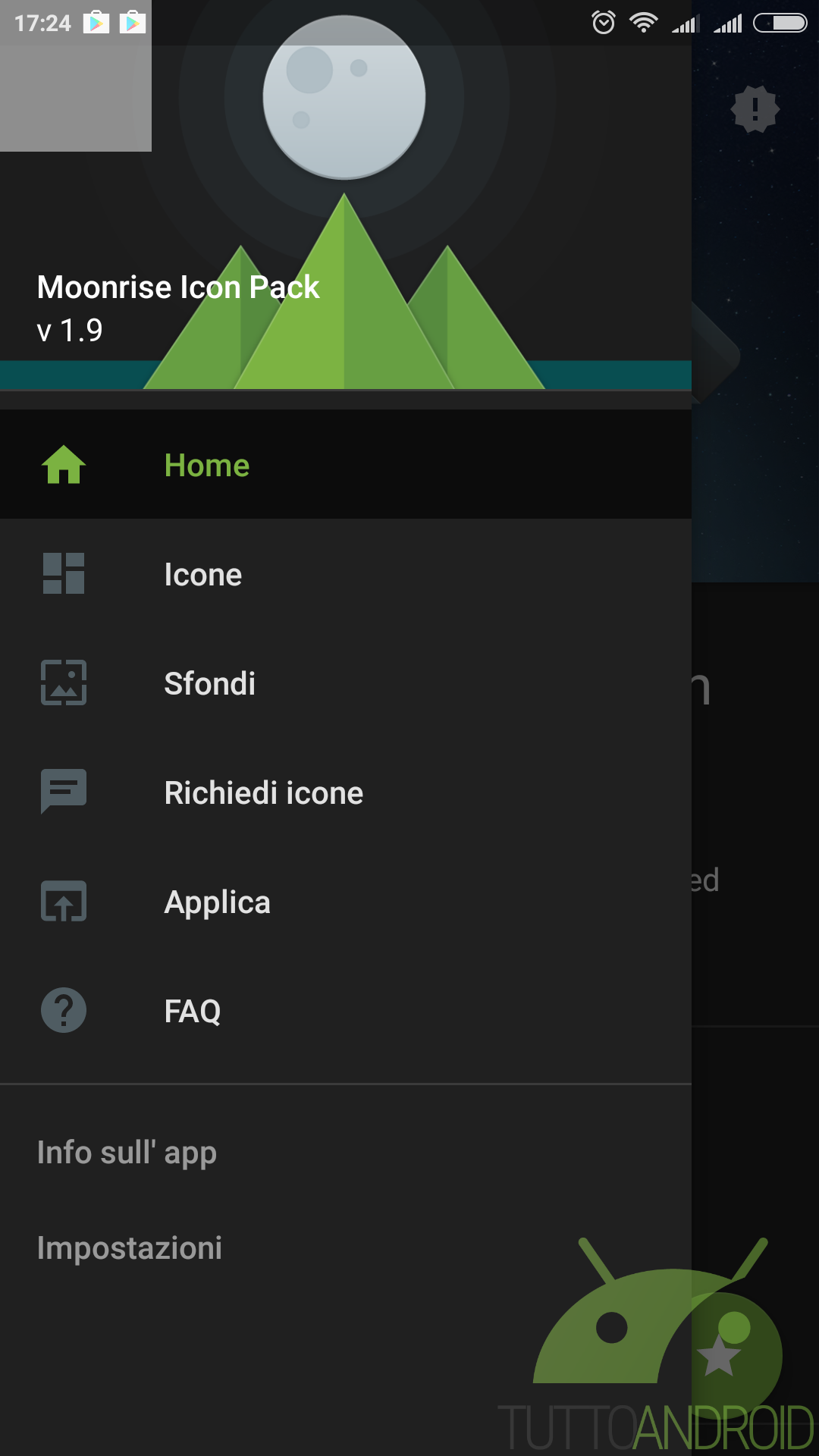819x1456 pixels.
Task: Tap the alert badge icon behind the drawer
Action: pyautogui.click(x=755, y=109)
